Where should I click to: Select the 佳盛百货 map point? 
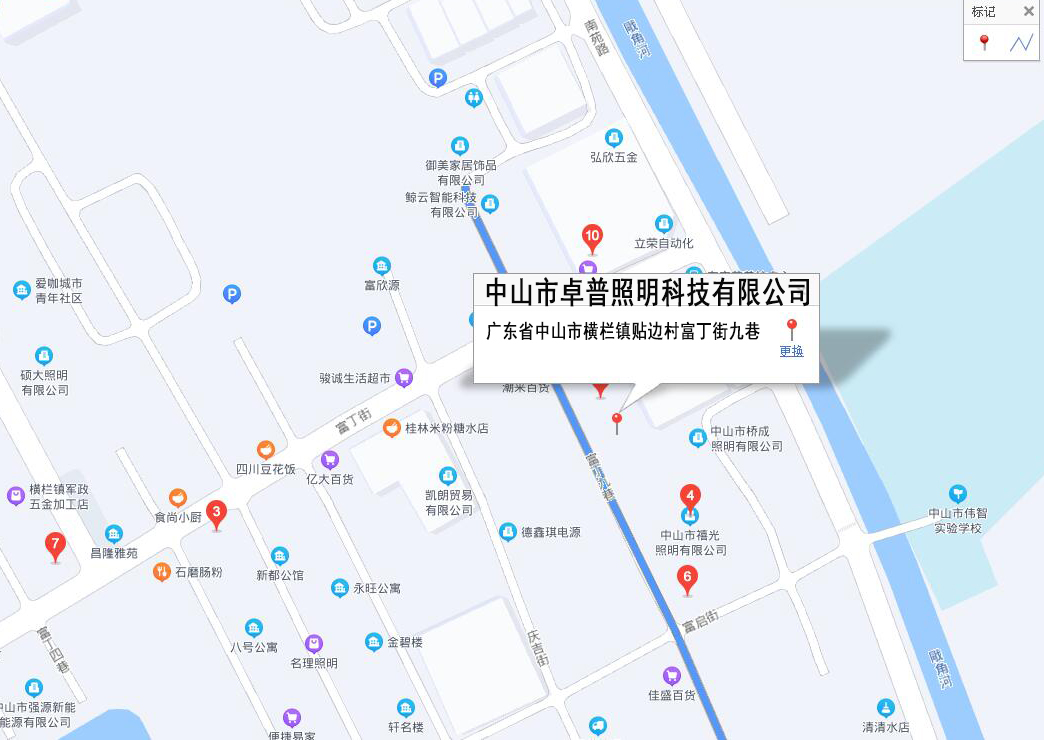(x=671, y=677)
